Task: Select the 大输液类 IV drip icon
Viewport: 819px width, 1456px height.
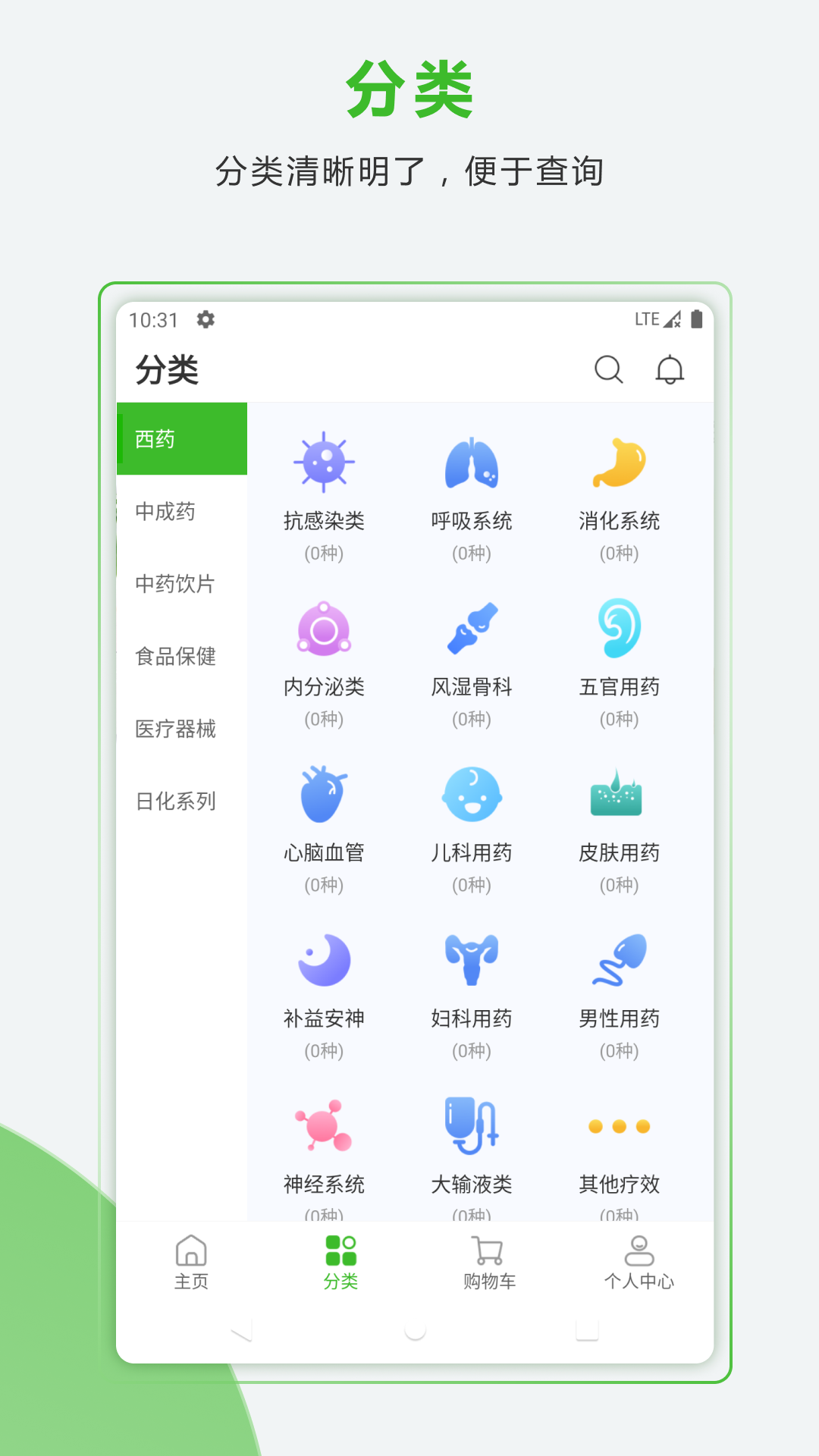Action: [472, 1128]
